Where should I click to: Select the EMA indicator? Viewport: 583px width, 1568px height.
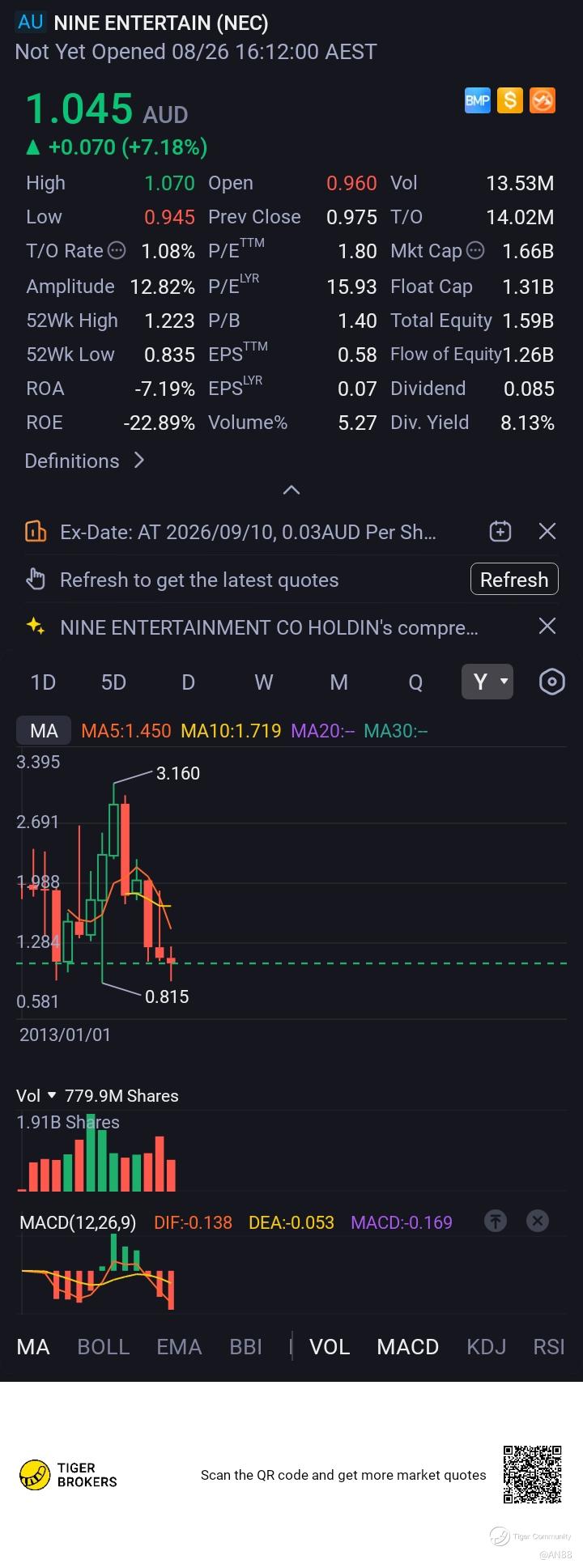[179, 1347]
